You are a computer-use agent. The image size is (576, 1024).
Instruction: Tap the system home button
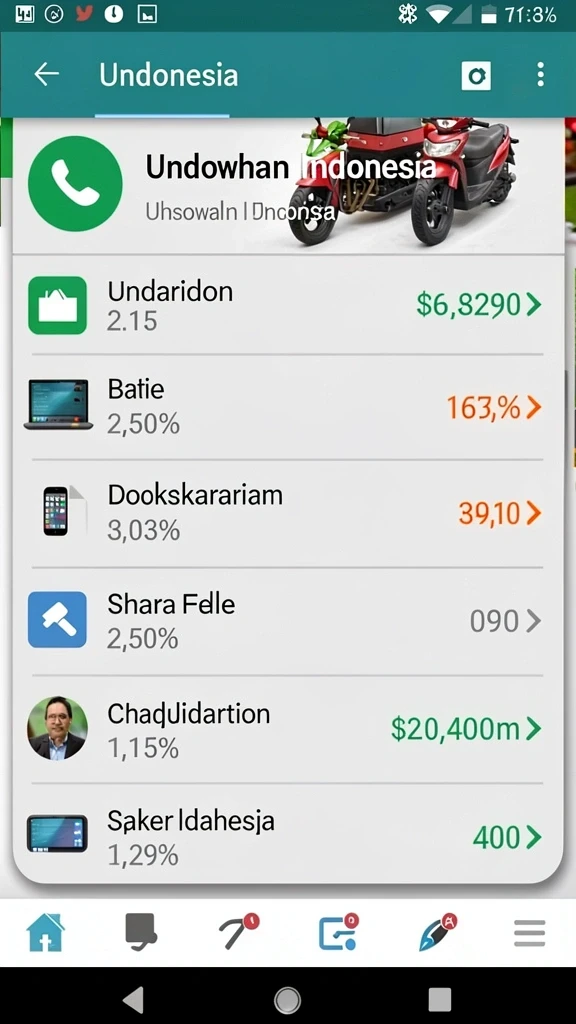tap(287, 999)
